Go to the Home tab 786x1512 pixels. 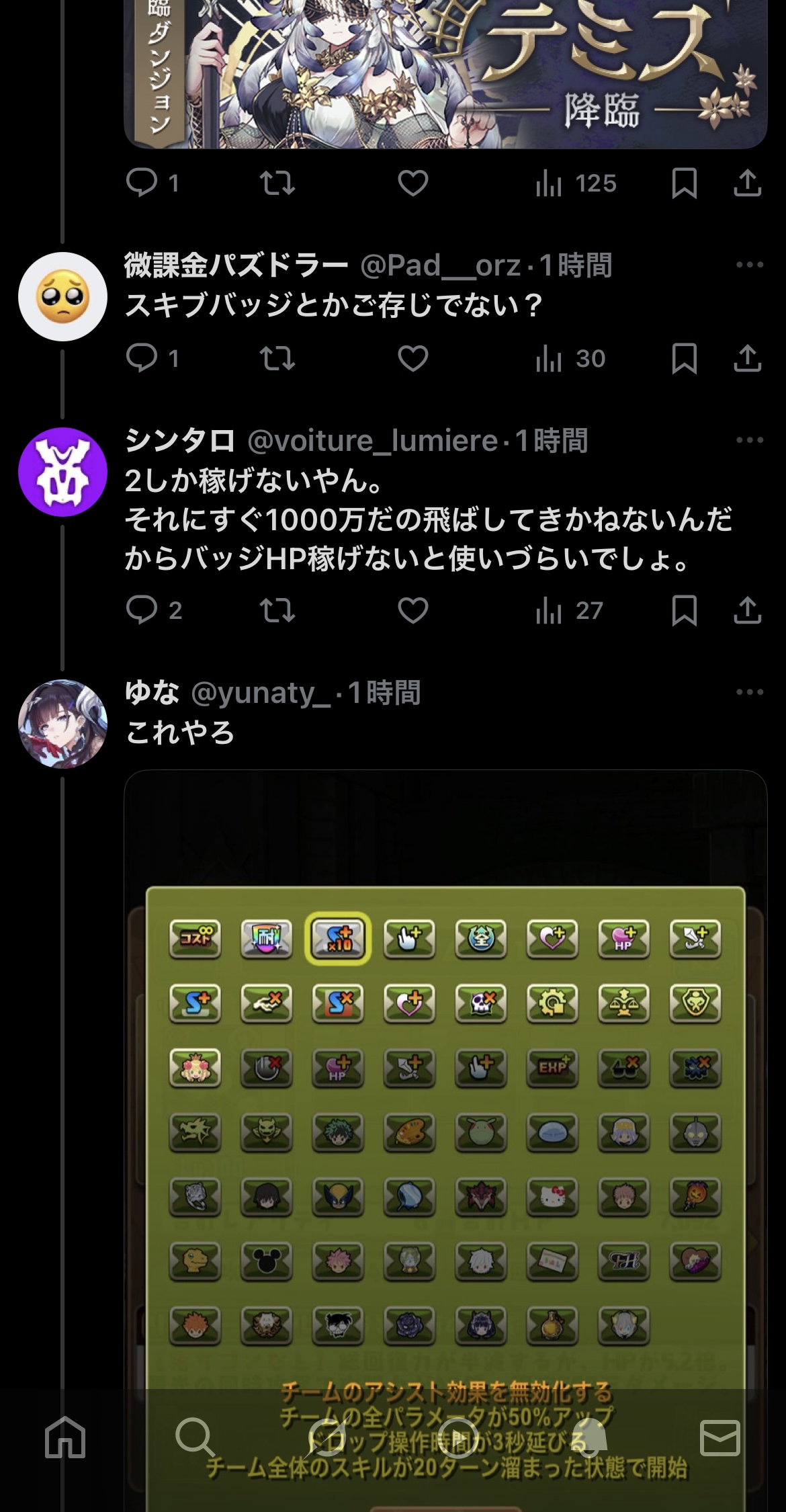(x=65, y=1437)
